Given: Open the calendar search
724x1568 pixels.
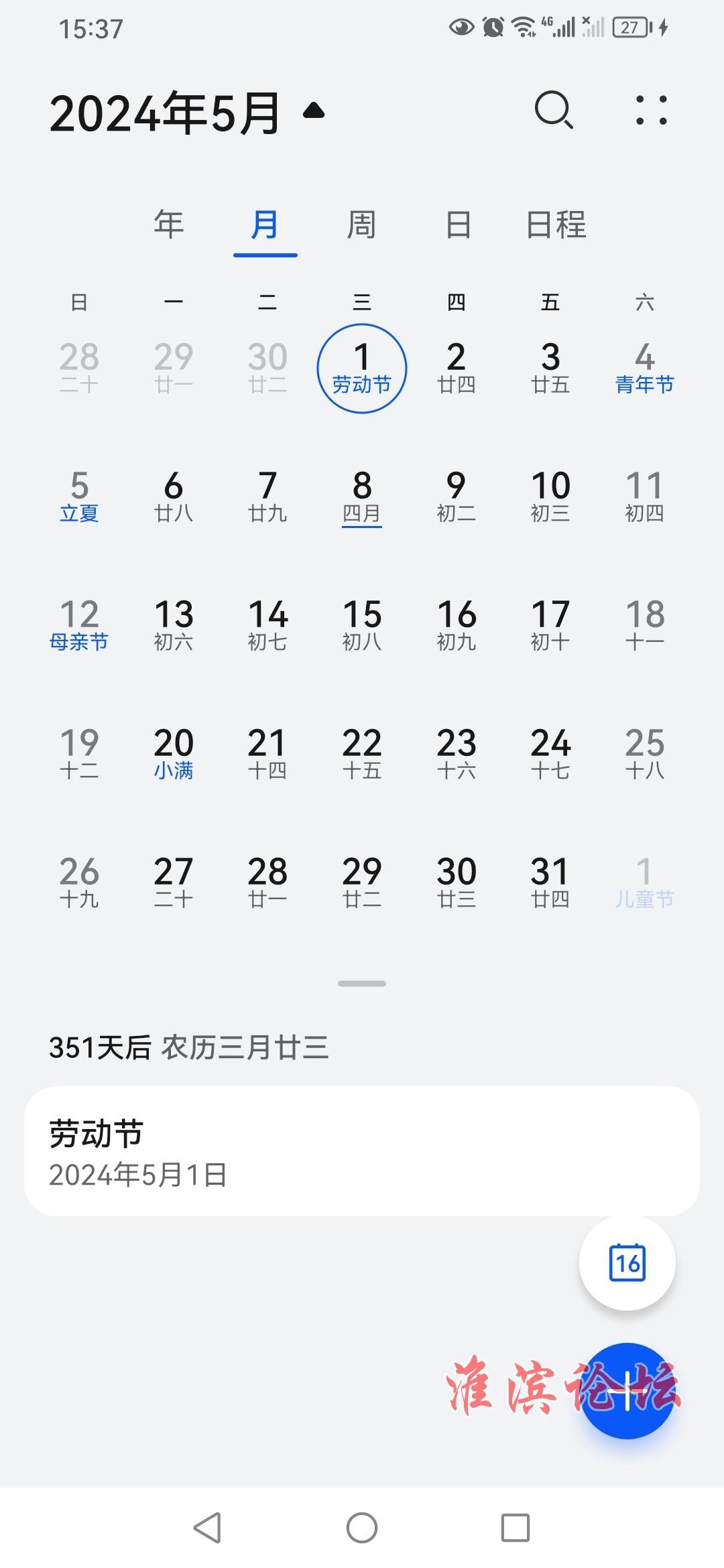Looking at the screenshot, I should click(x=554, y=111).
